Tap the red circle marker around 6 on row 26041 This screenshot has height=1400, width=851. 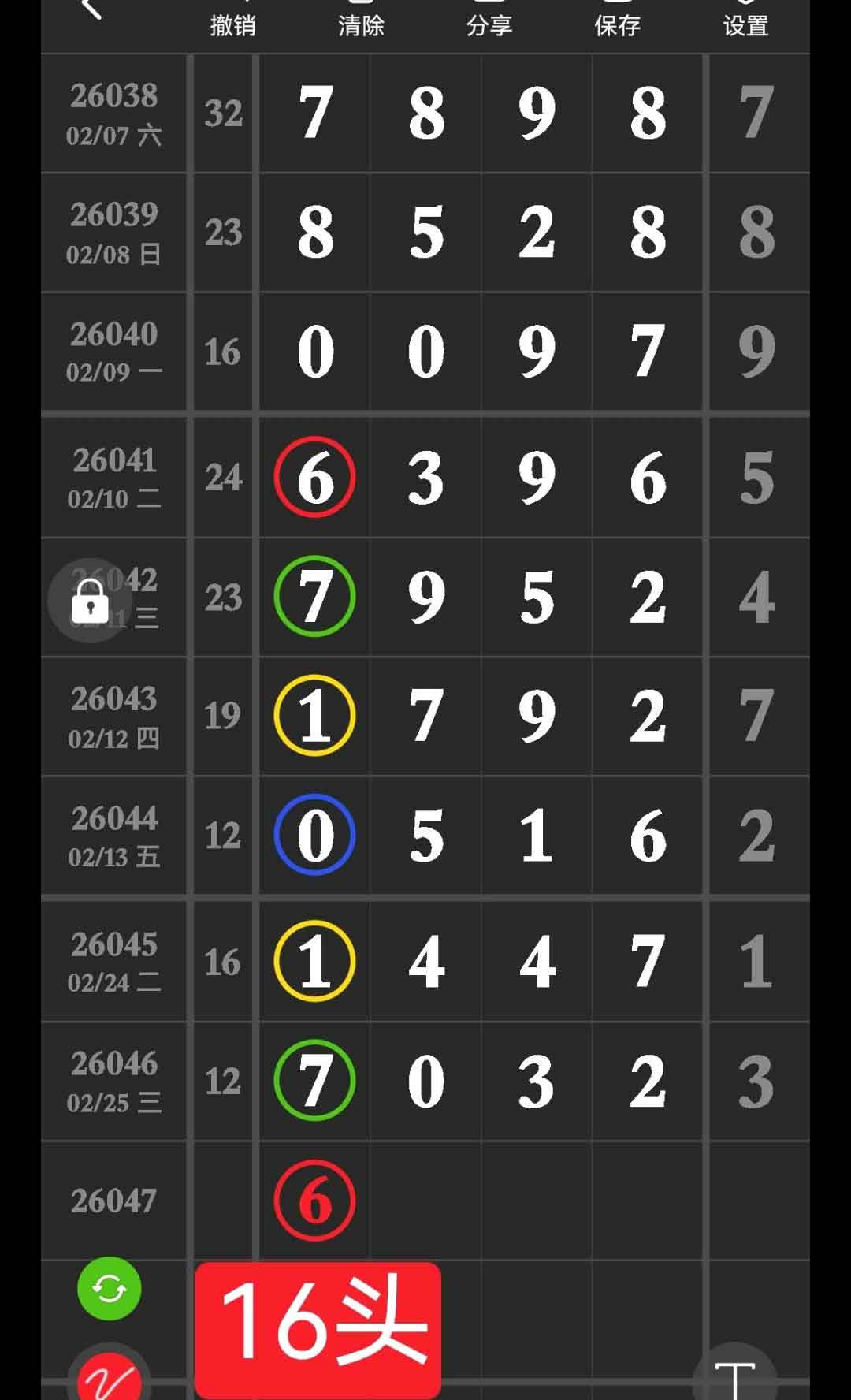313,477
